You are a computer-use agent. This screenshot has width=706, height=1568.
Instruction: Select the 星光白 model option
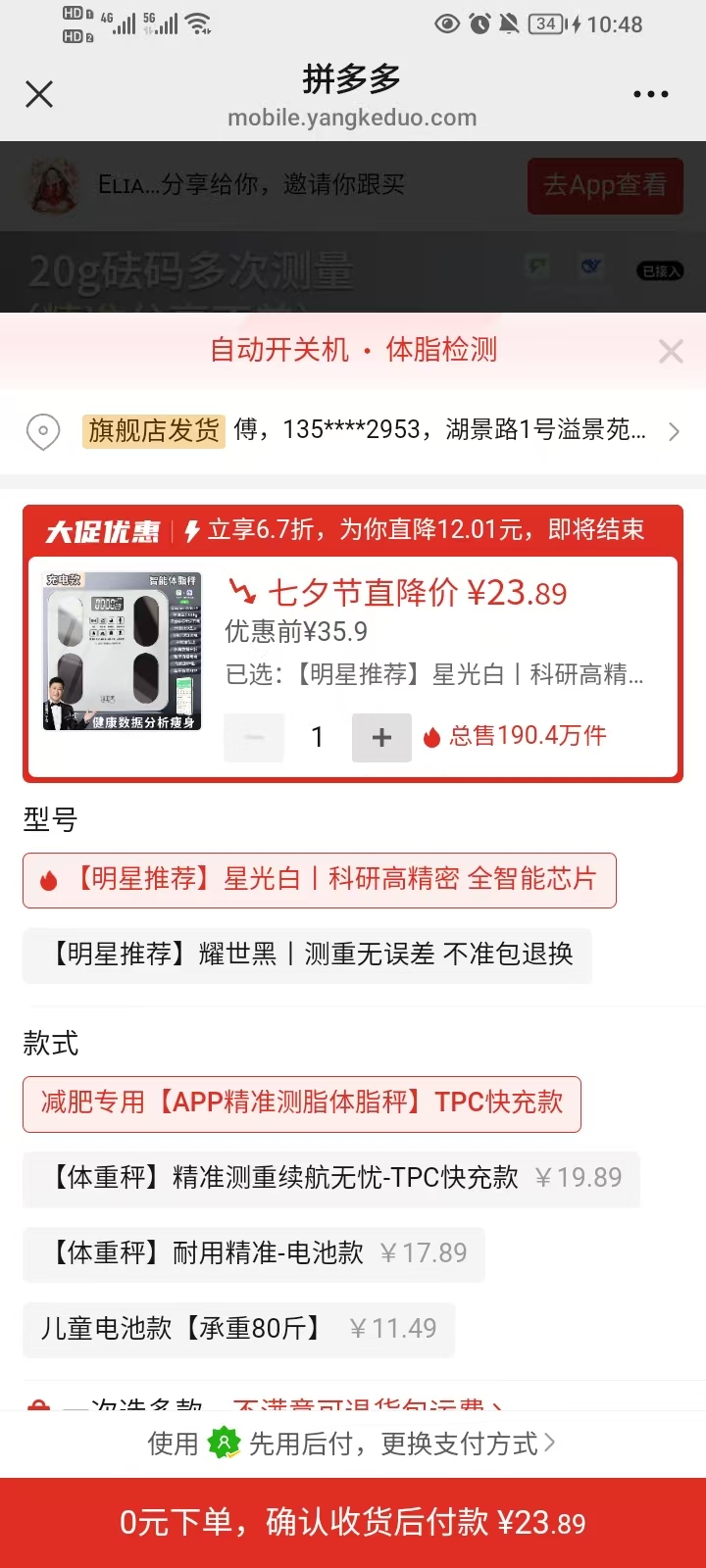[x=320, y=879]
